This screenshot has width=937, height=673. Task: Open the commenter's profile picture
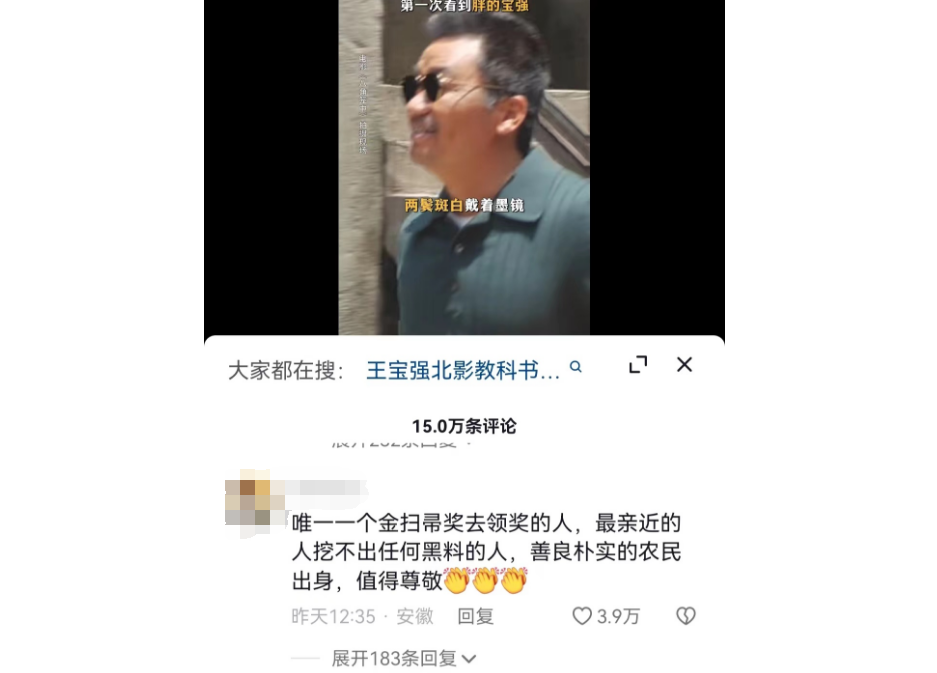[x=248, y=497]
